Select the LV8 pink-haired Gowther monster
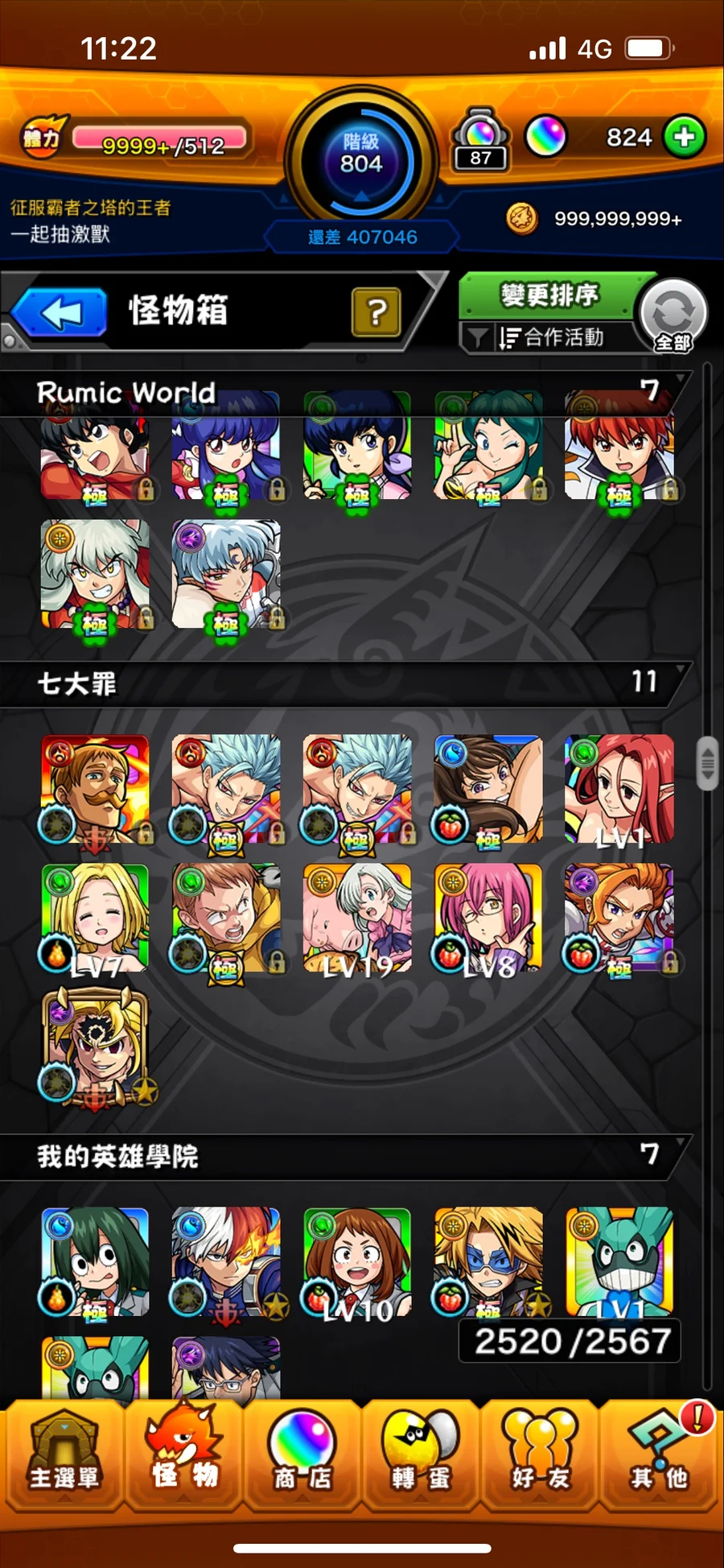 [487, 918]
